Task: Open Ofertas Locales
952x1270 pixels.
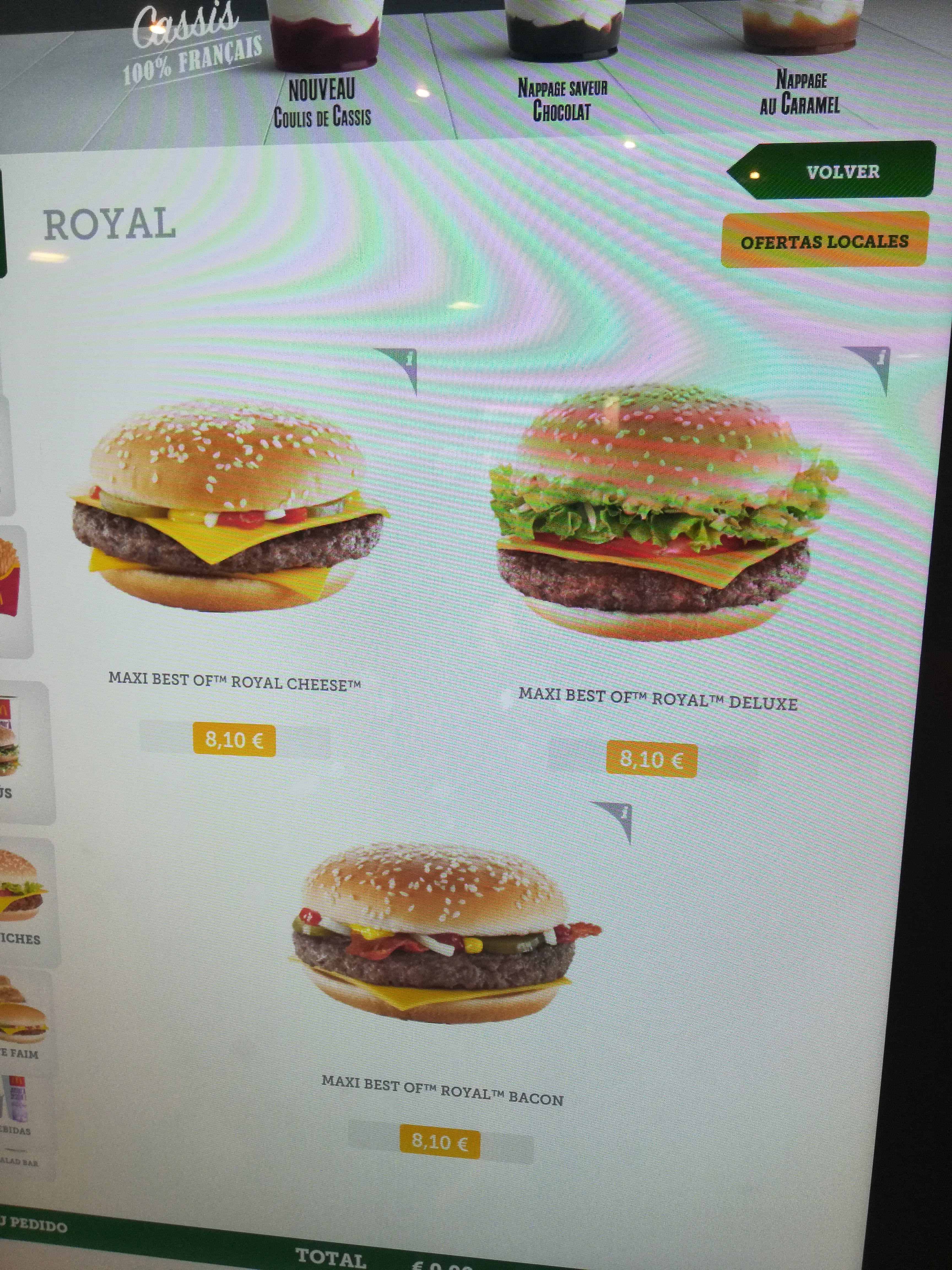Action: 824,241
